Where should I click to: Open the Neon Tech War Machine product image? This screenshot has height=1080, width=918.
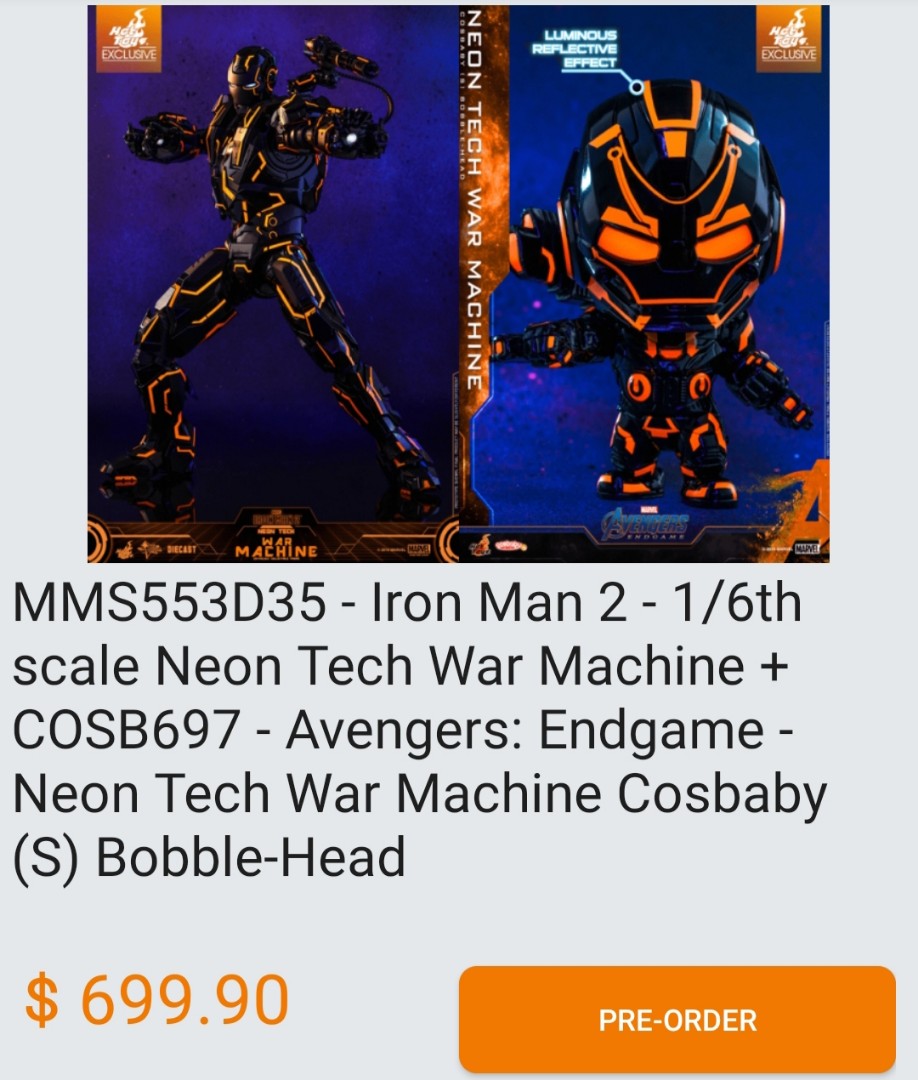point(458,284)
